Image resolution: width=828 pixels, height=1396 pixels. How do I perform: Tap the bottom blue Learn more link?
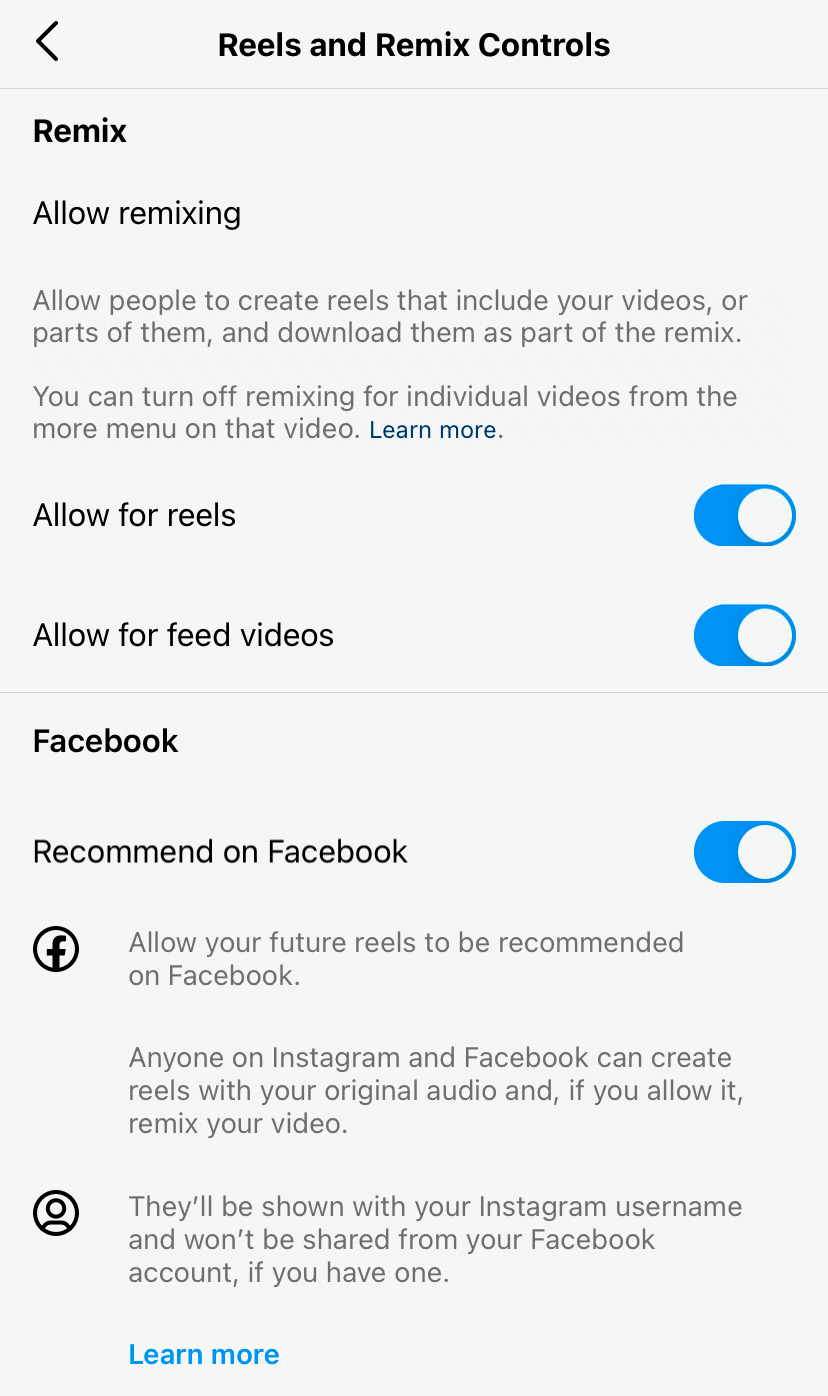[204, 1354]
